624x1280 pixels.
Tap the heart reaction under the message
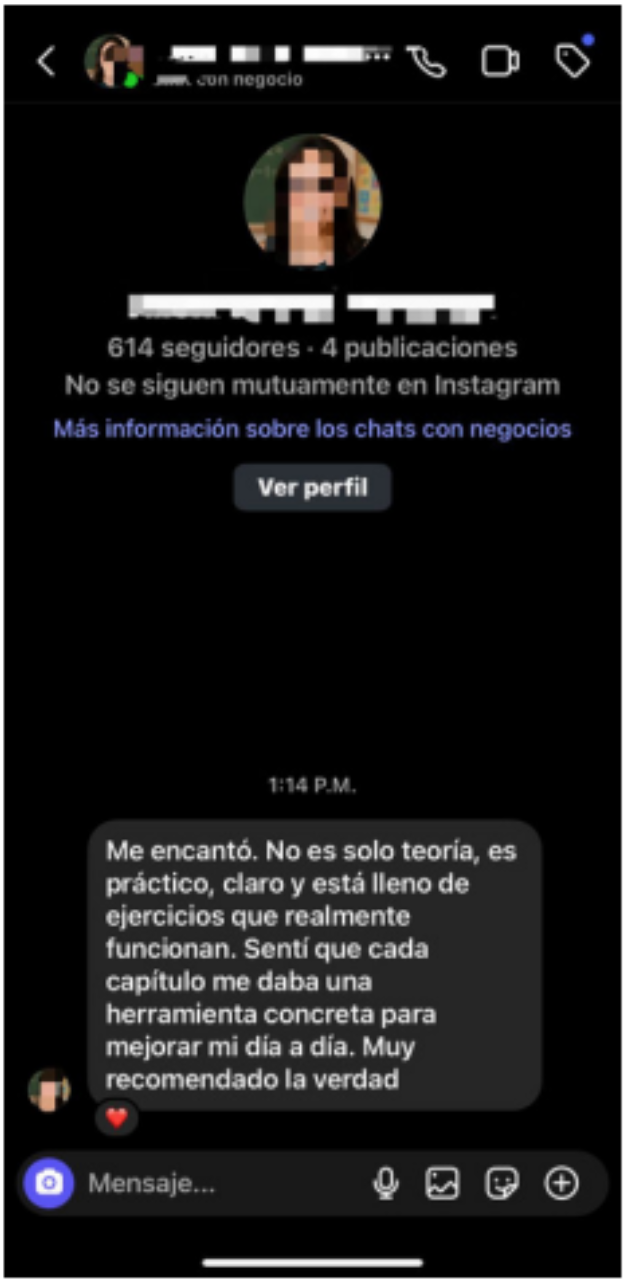117,1118
